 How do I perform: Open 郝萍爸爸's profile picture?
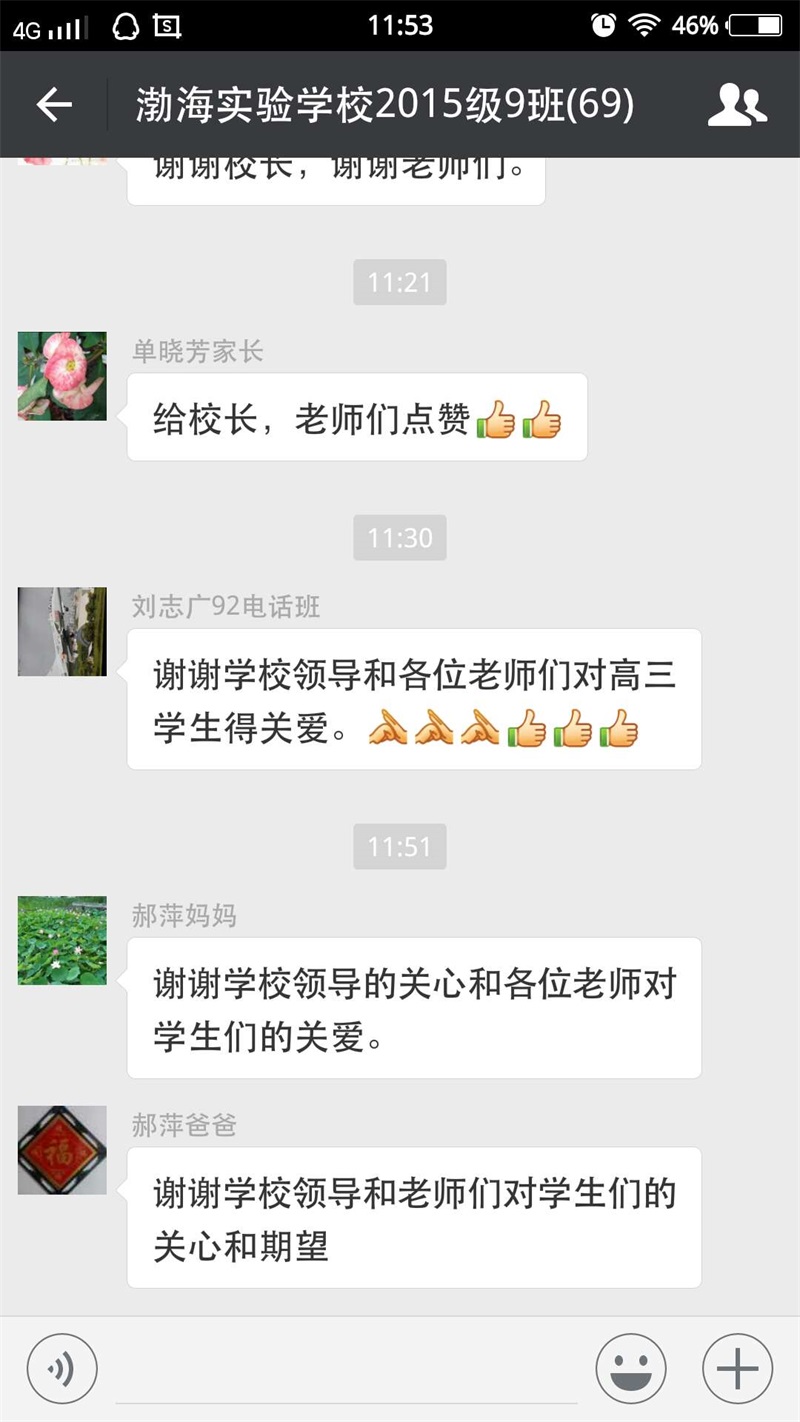point(62,1150)
